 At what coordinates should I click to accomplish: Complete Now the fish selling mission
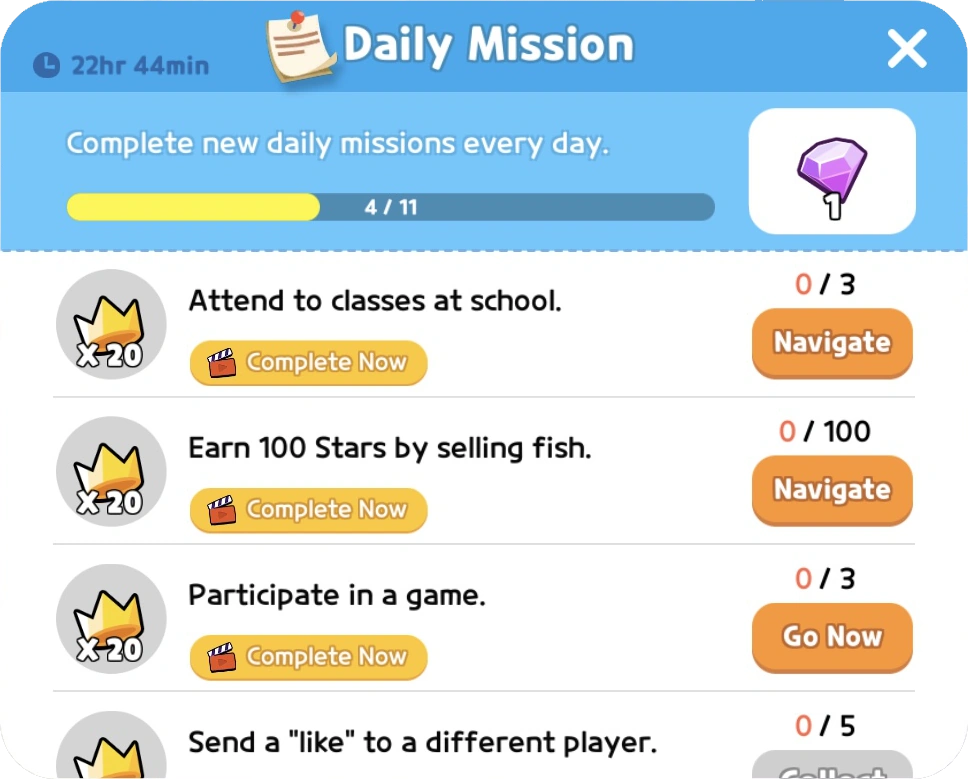(x=308, y=509)
